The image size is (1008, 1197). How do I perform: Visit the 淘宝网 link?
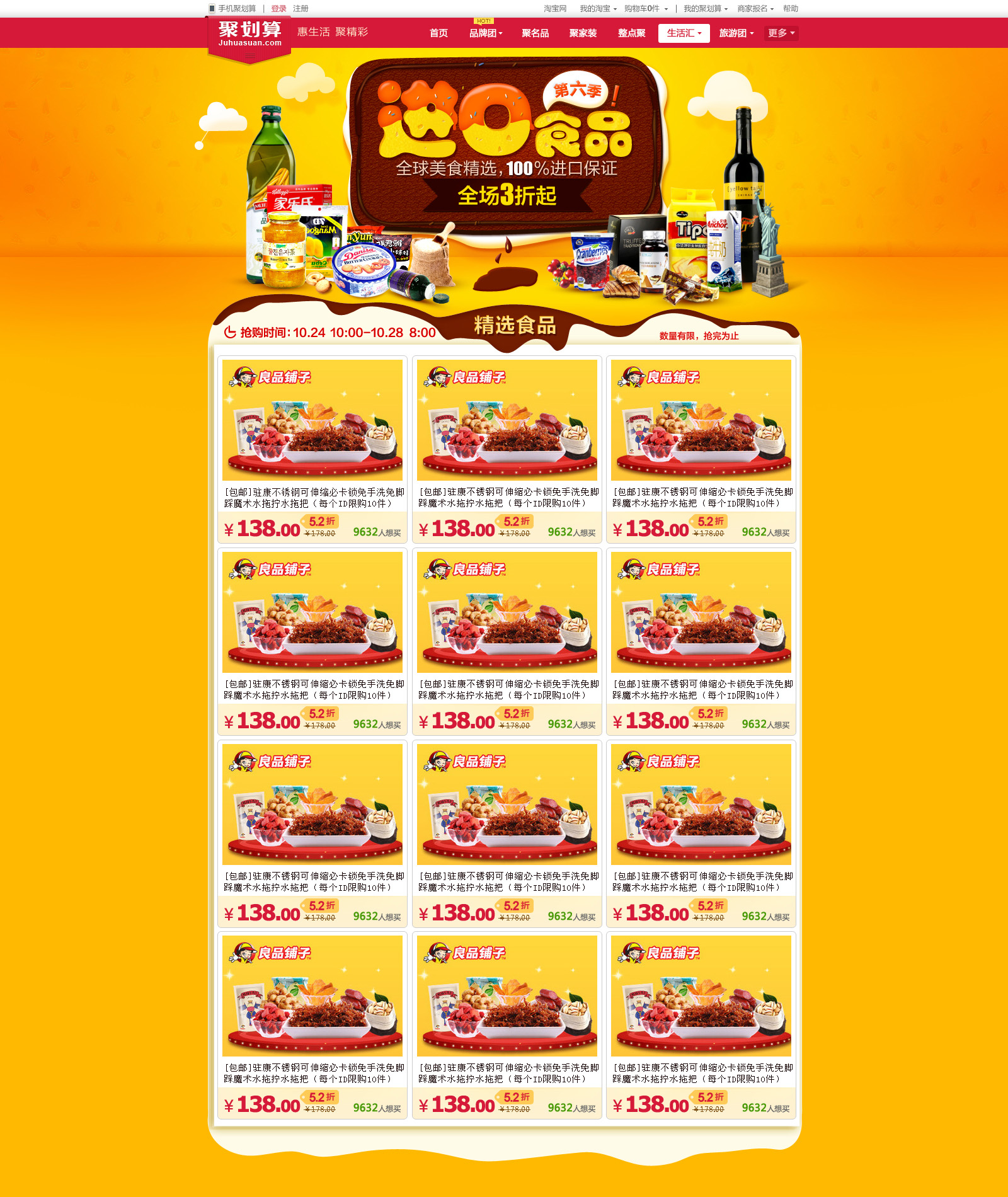[x=555, y=9]
